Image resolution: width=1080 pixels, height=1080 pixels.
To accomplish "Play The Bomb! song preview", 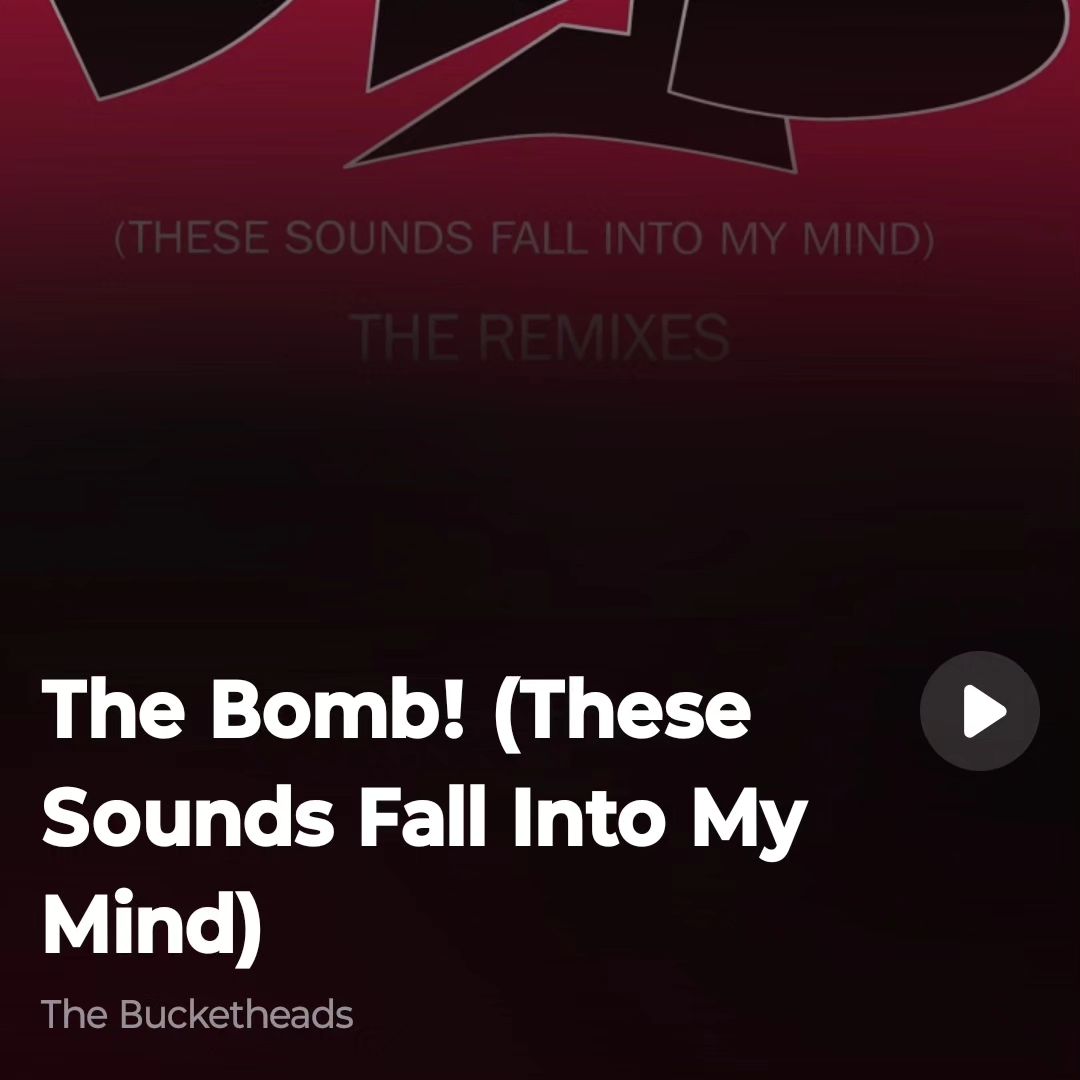I will [x=979, y=711].
